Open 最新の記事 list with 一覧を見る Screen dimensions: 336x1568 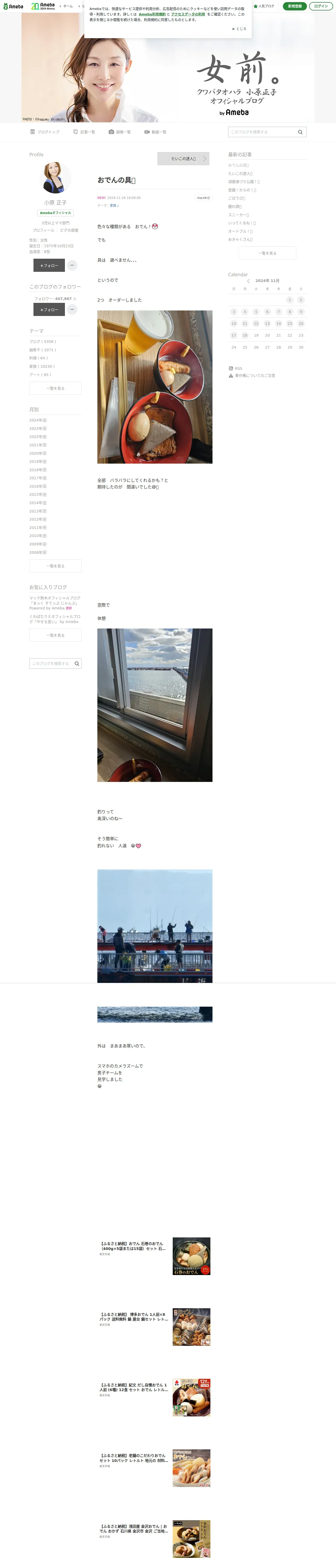tap(267, 253)
